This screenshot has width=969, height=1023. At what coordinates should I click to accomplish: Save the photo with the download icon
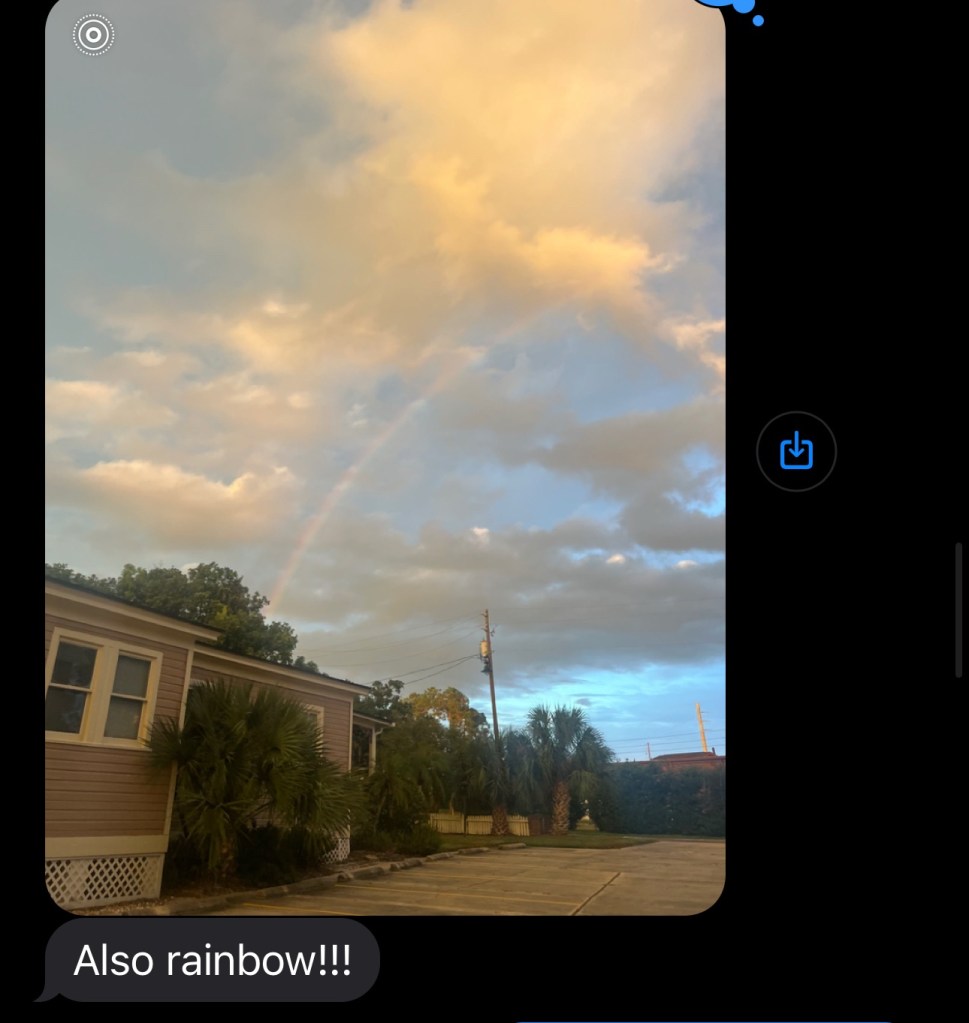click(x=796, y=452)
